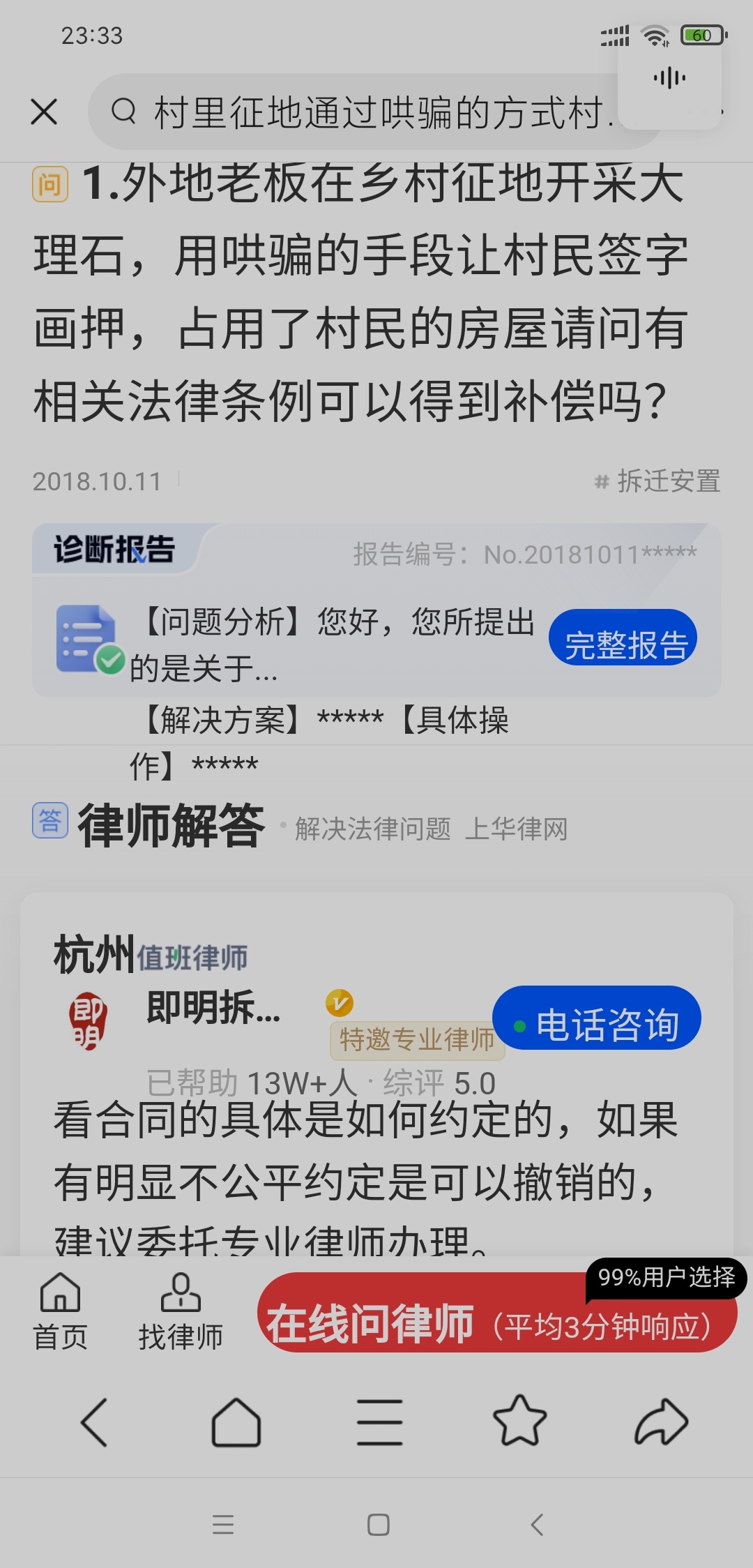Tap the system recent apps button
753x1568 pixels.
[223, 1525]
